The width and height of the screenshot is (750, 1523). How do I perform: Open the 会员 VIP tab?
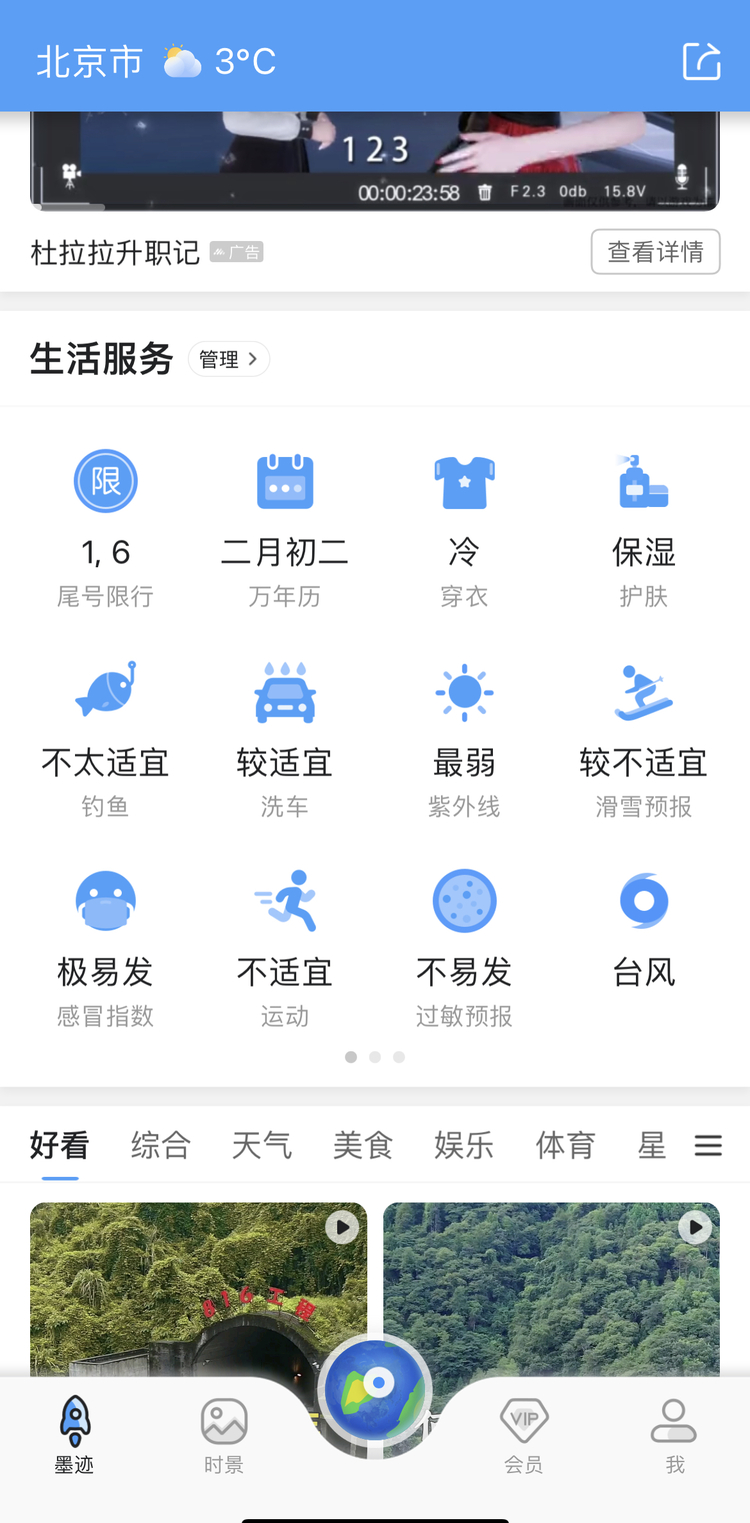click(x=524, y=1436)
